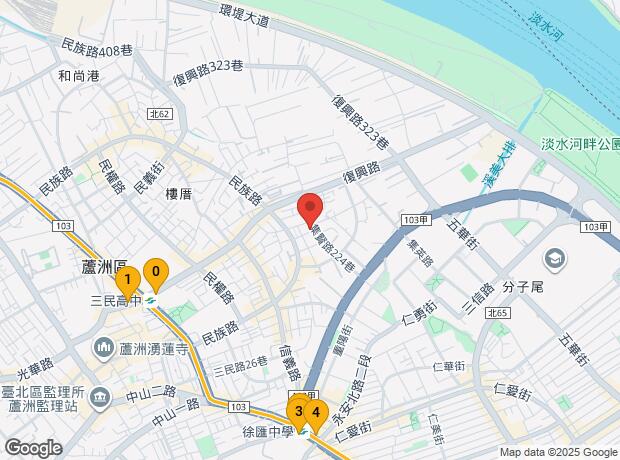Tap the red location pin

[309, 208]
